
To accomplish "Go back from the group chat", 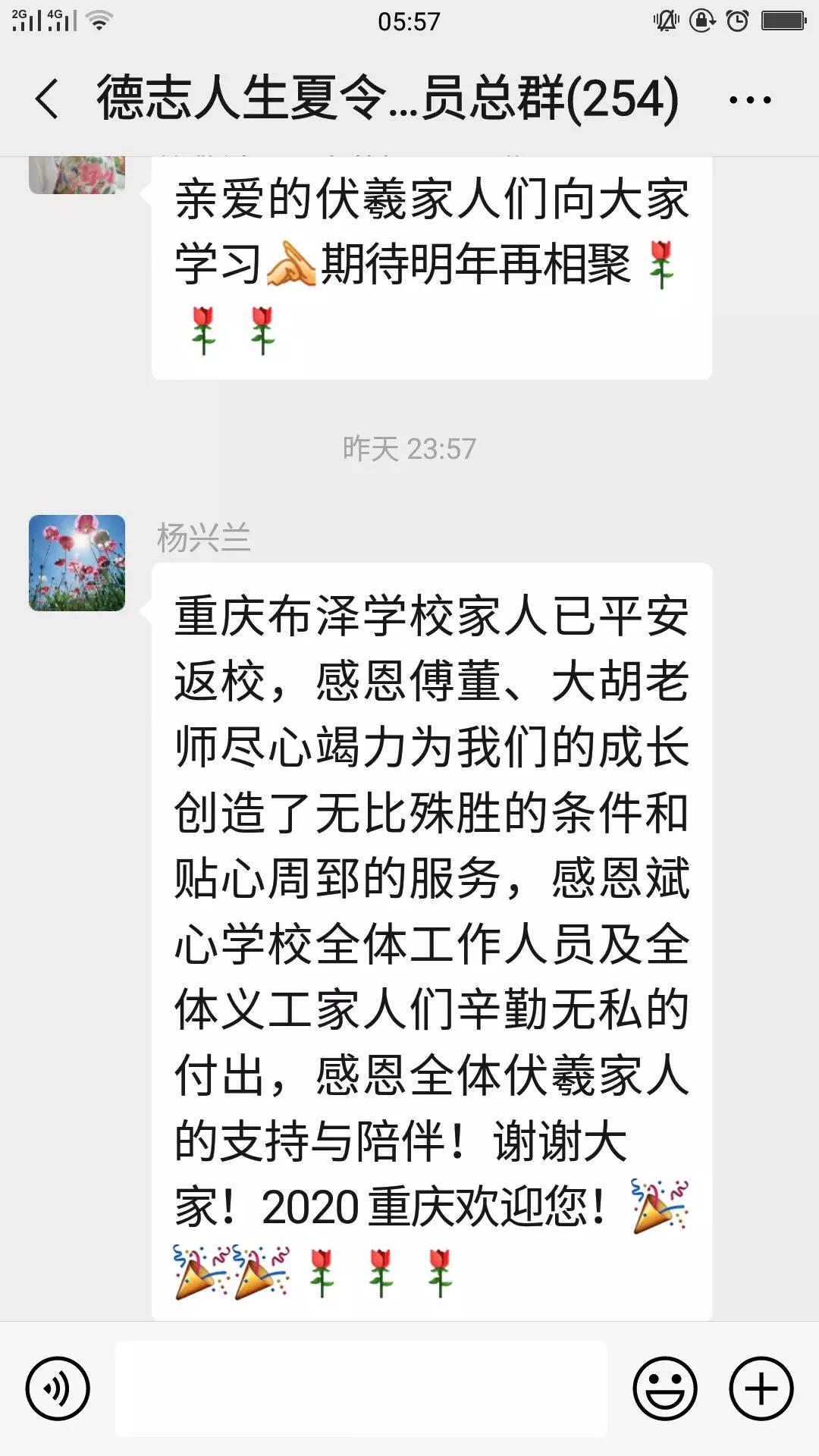I will [x=47, y=99].
